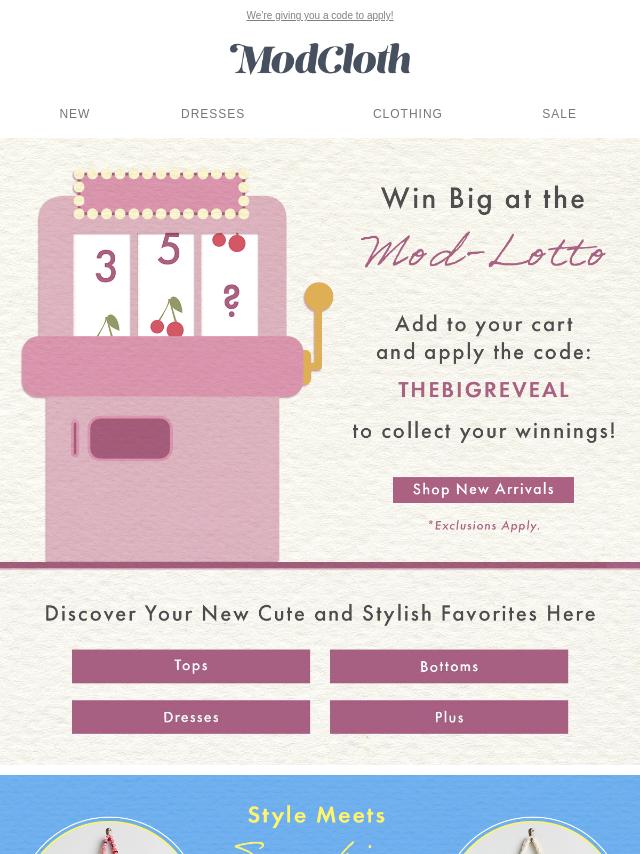The image size is (640, 854).
Task: Open the 'We're giving you a code' link
Action: pos(319,16)
